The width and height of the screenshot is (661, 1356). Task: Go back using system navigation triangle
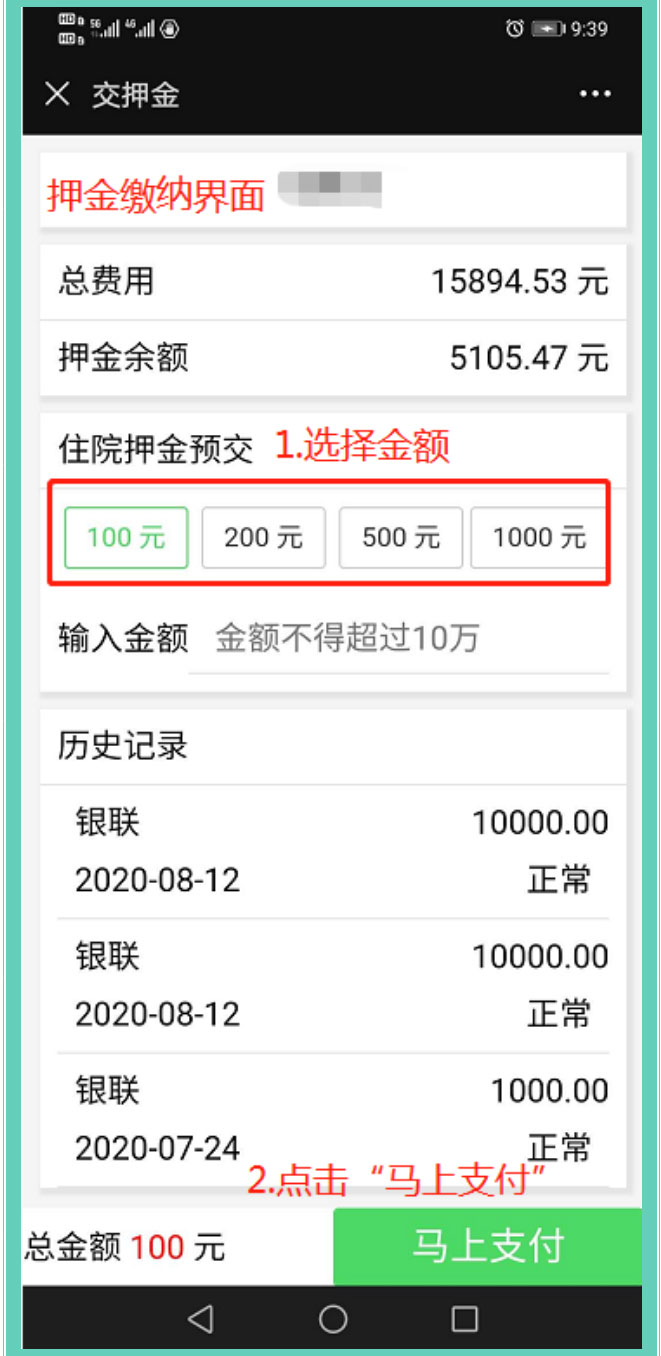[x=201, y=1319]
